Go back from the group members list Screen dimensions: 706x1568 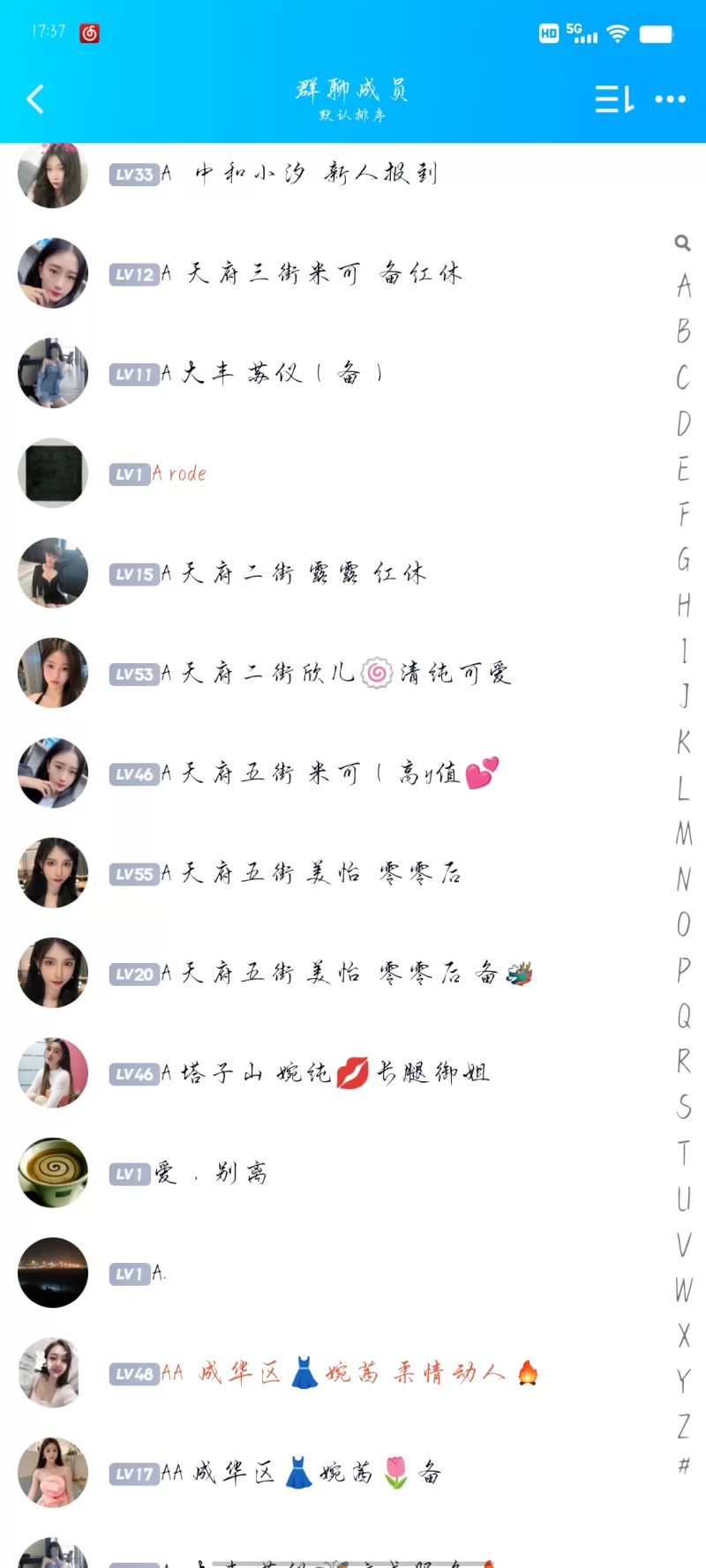tap(35, 100)
